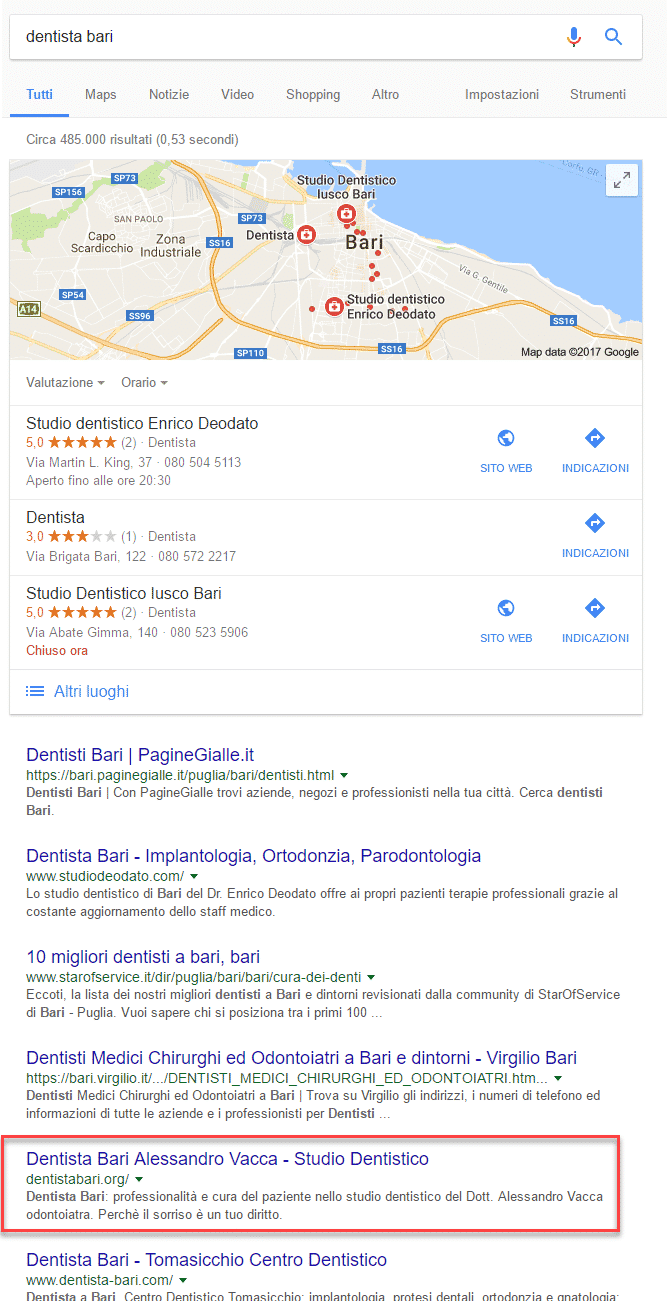
Task: Get Indicazioni for Dentista Via Brigata Bari
Action: point(595,536)
